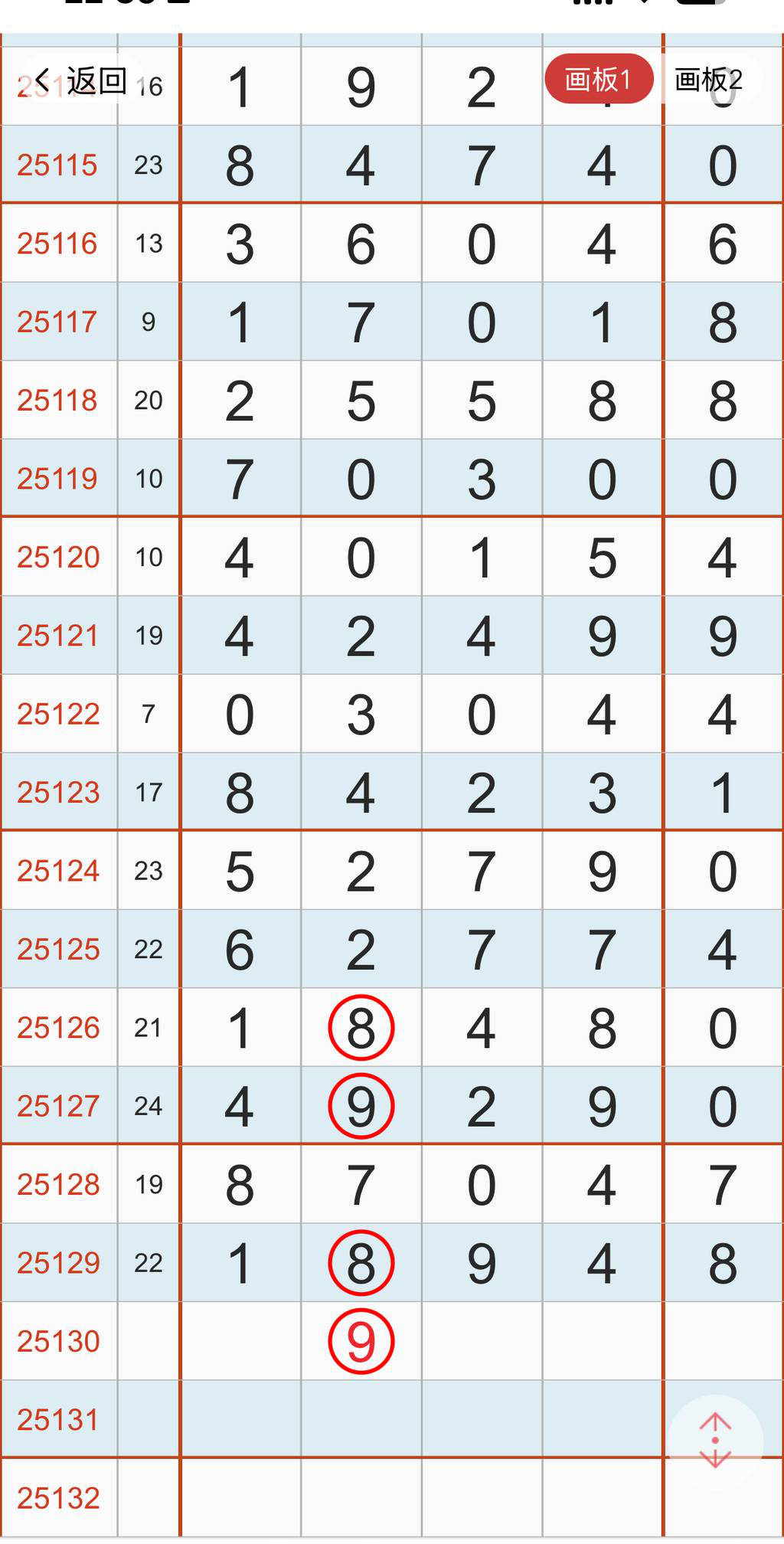Tap the circled red 9 in row 25127

(361, 1106)
